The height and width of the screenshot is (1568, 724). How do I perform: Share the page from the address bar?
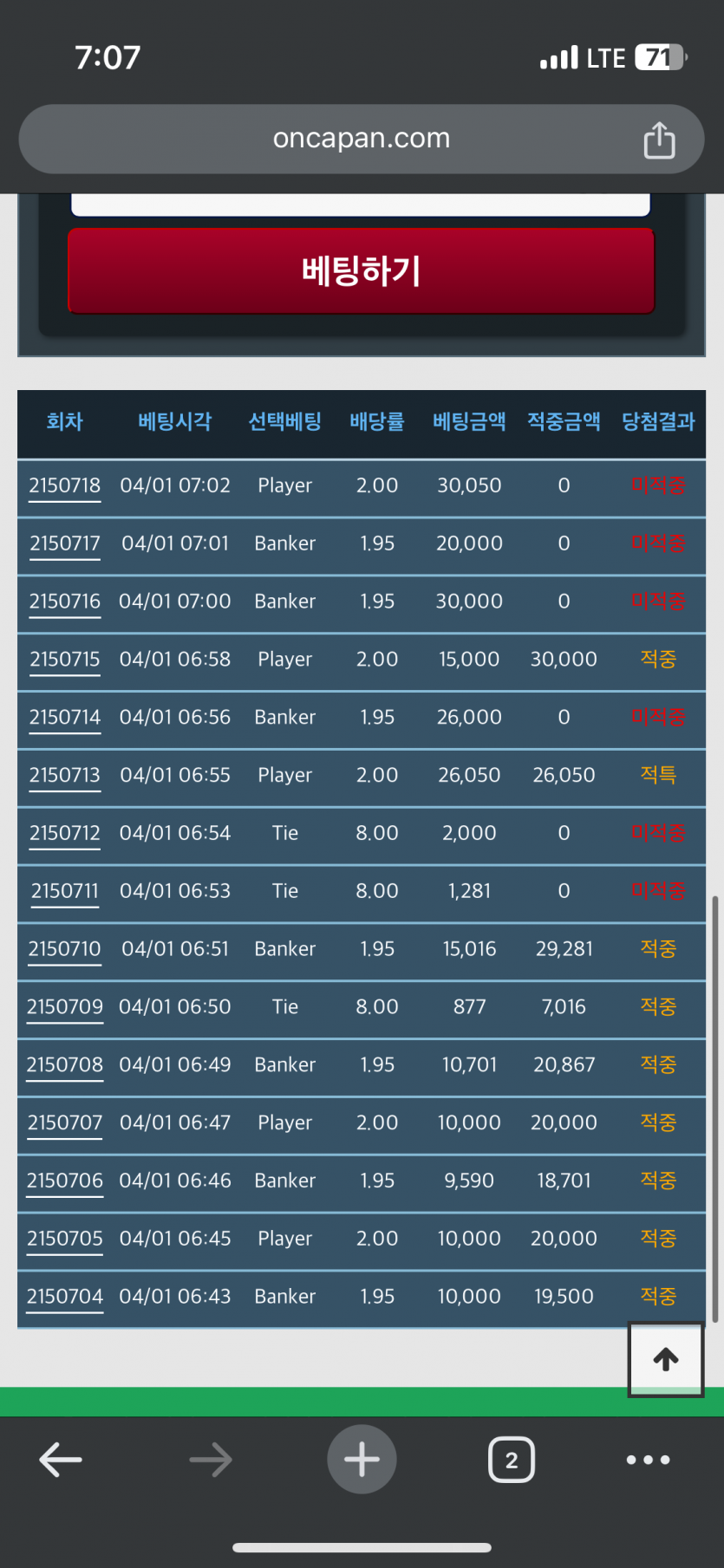(x=659, y=140)
